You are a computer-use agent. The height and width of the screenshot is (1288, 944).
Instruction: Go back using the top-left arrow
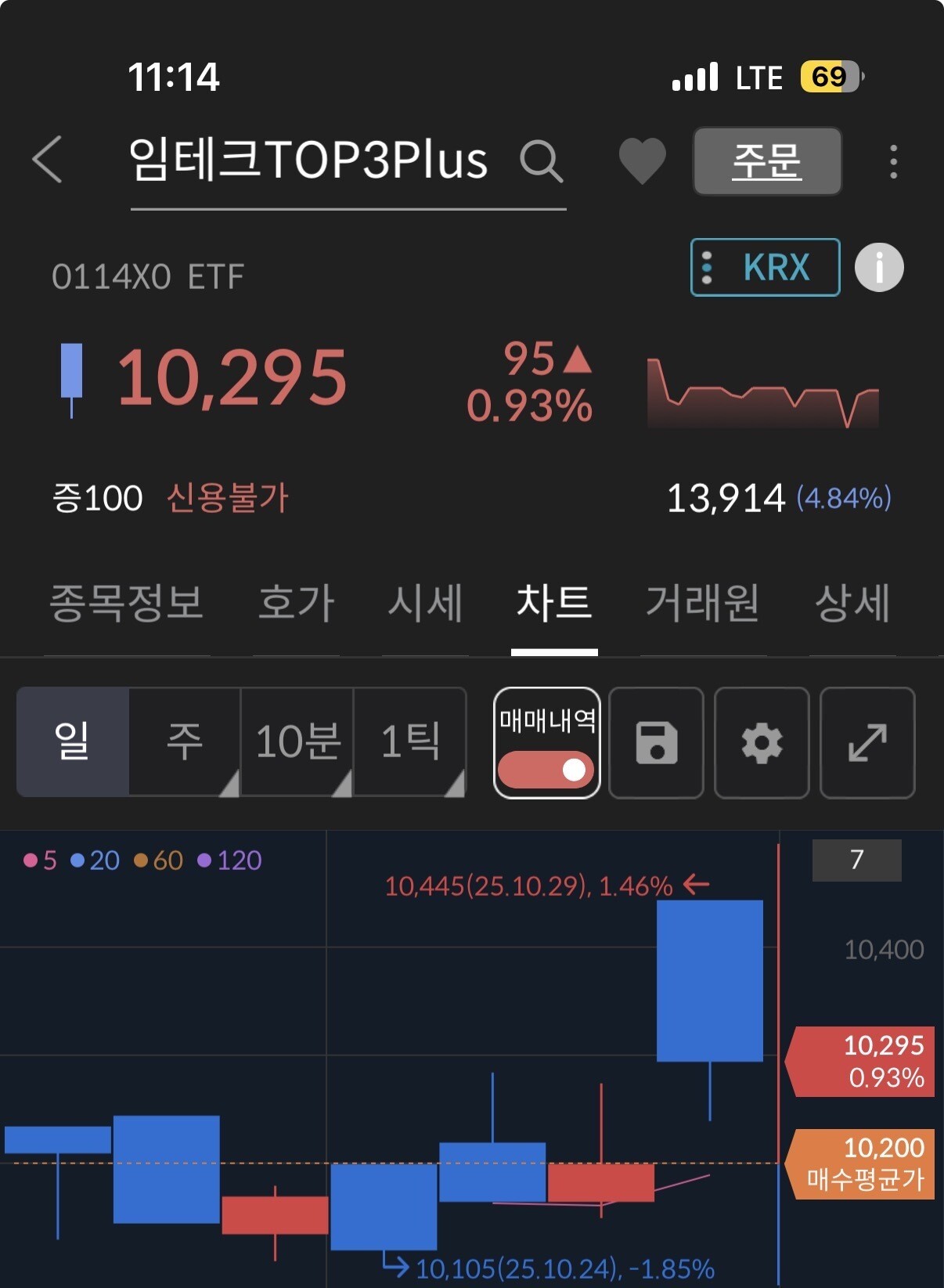[47, 160]
